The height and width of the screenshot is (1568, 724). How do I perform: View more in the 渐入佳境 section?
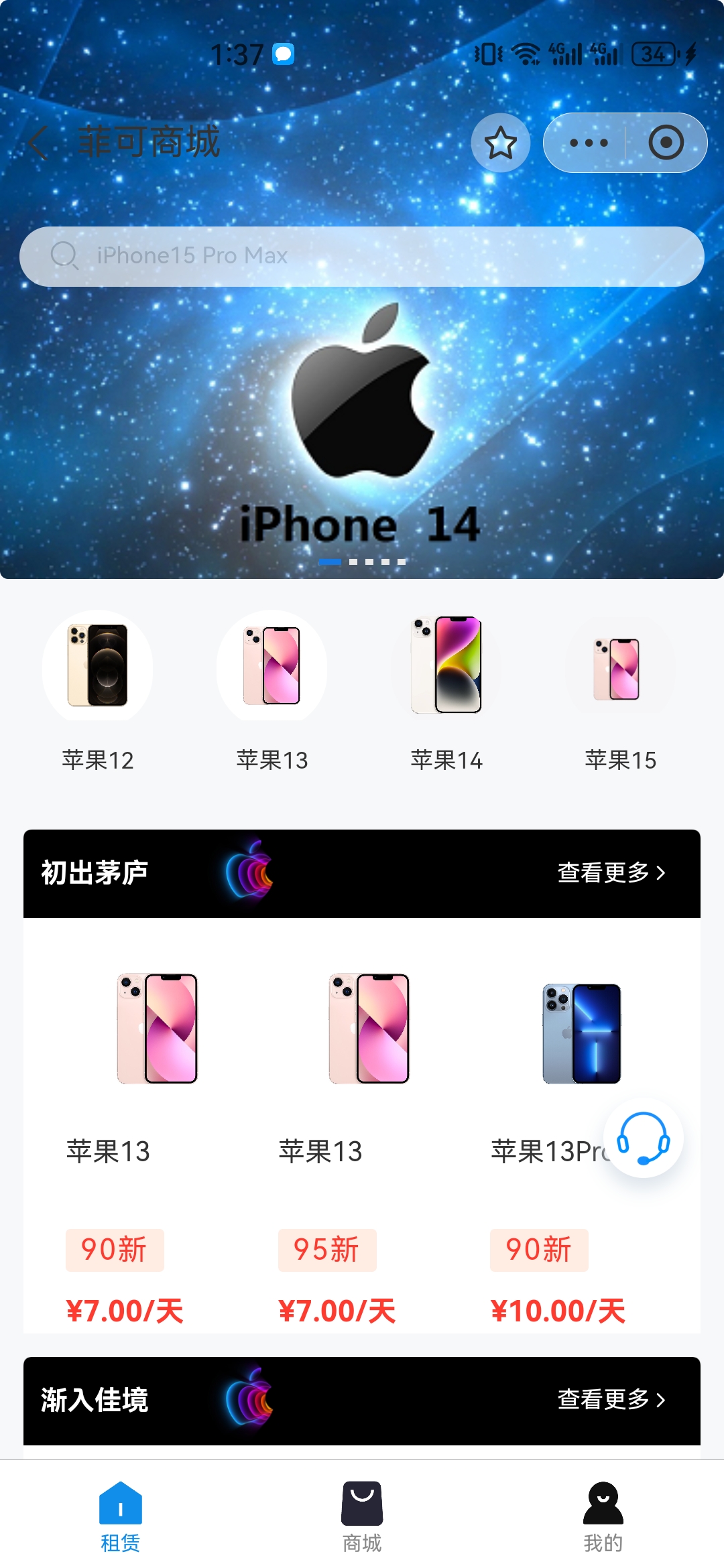point(611,1399)
